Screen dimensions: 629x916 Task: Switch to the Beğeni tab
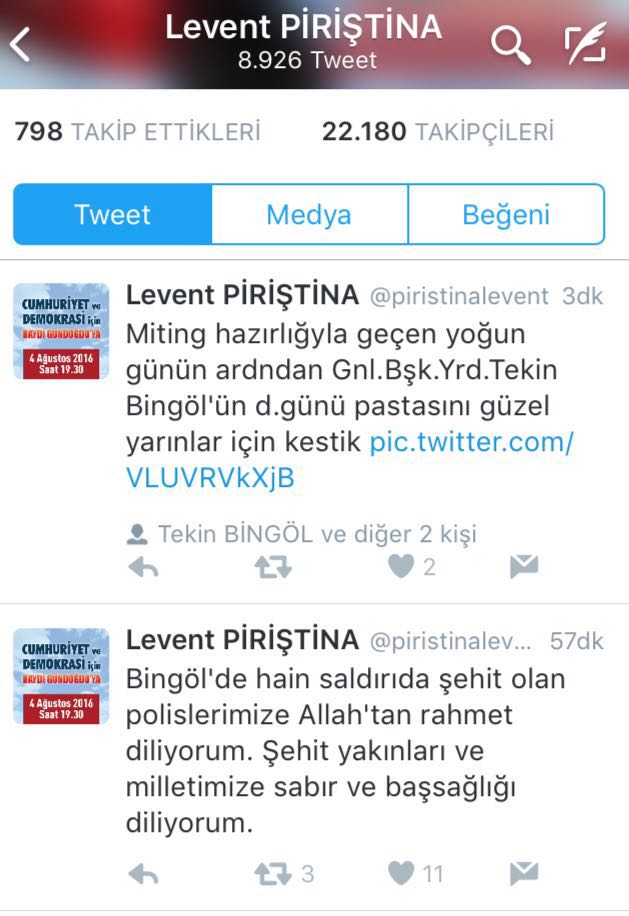(506, 215)
